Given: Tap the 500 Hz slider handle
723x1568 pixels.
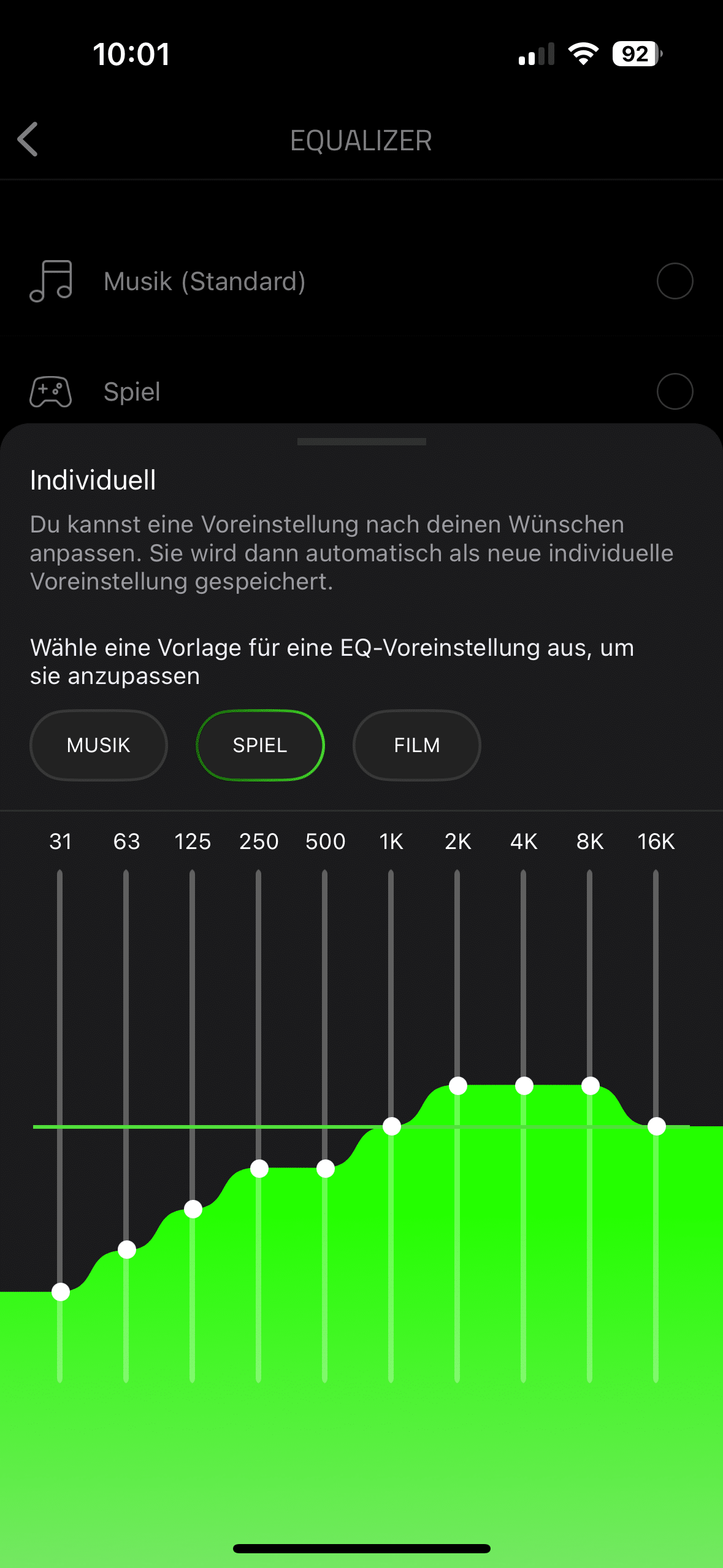Looking at the screenshot, I should coord(326,1169).
